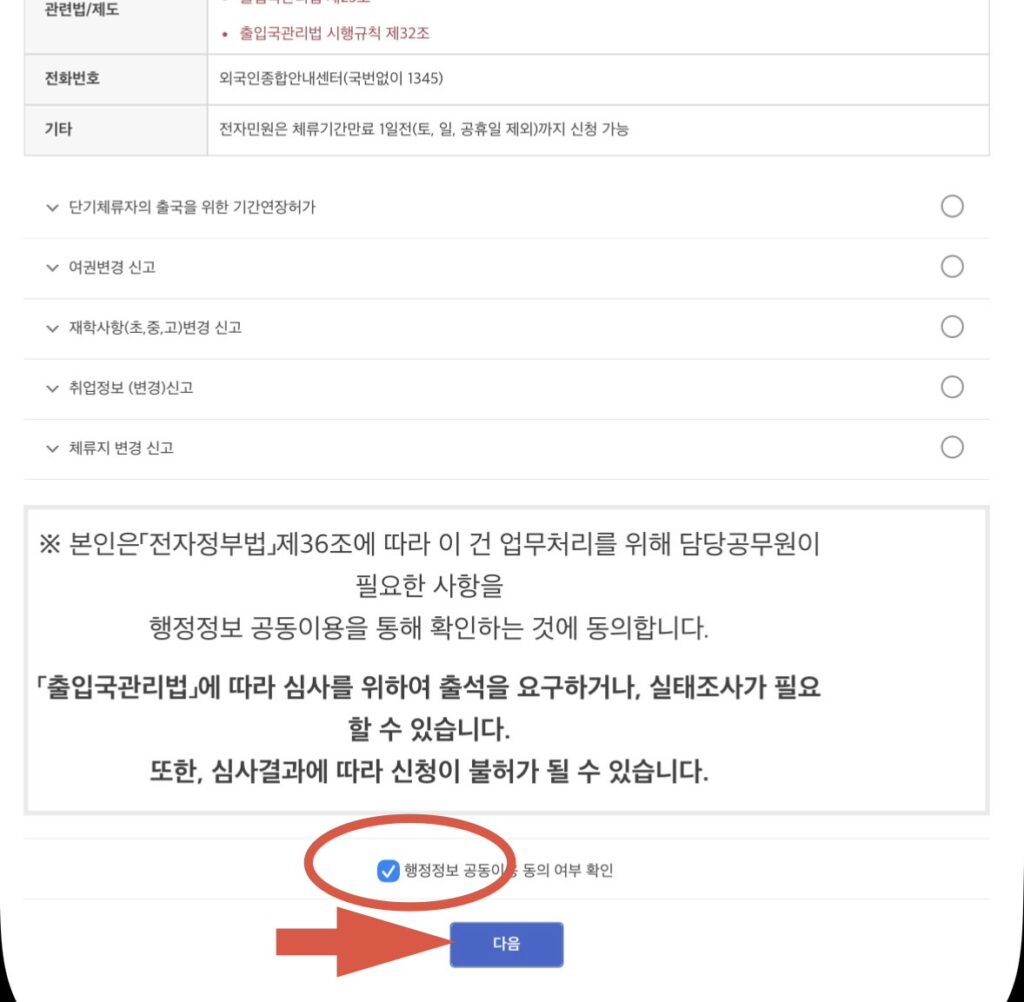Open 출입국관리법 시행규칙 제32조 link
Screen dimensions: 1024x1002
click(335, 33)
